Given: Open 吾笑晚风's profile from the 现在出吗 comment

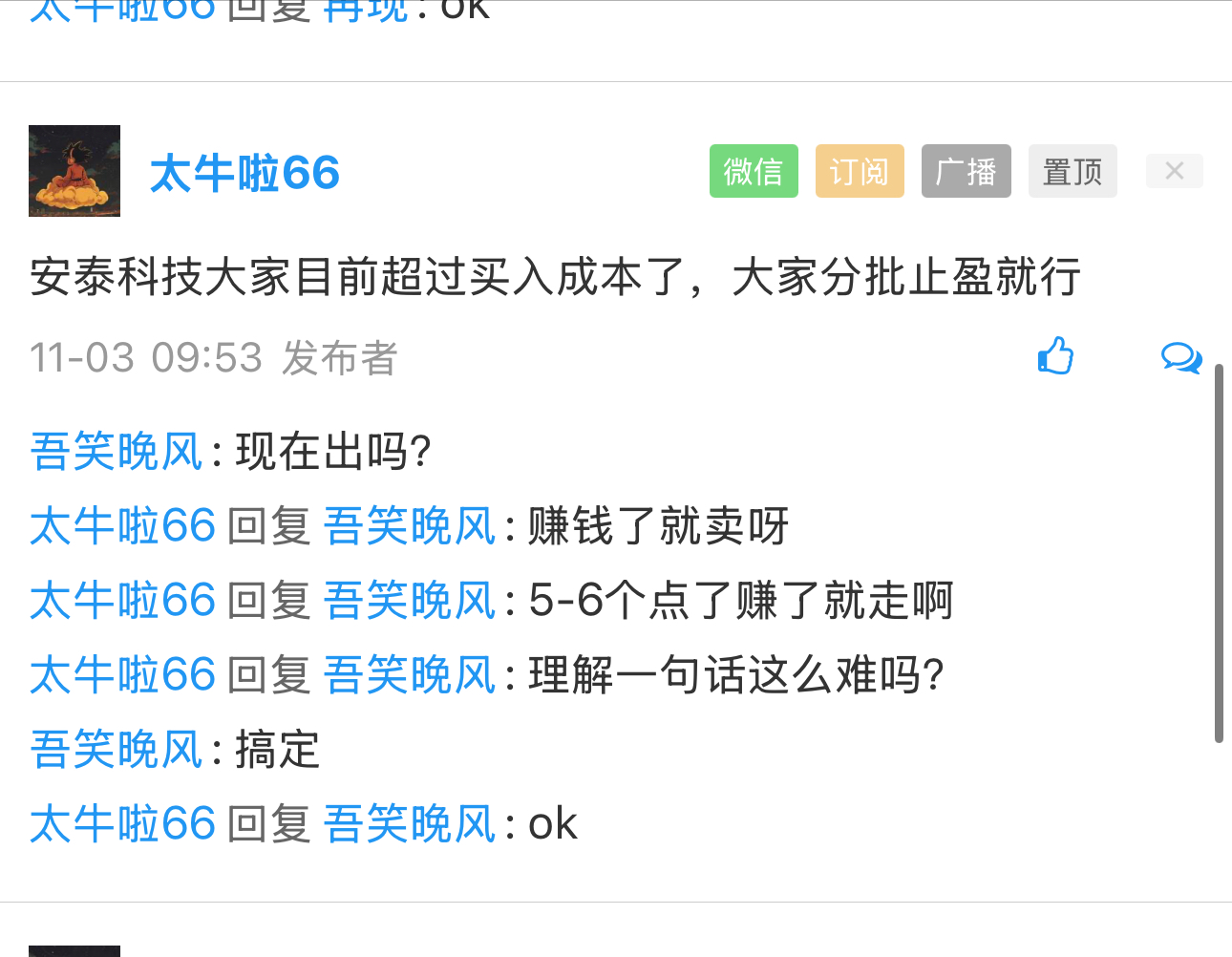Looking at the screenshot, I should pos(117,452).
